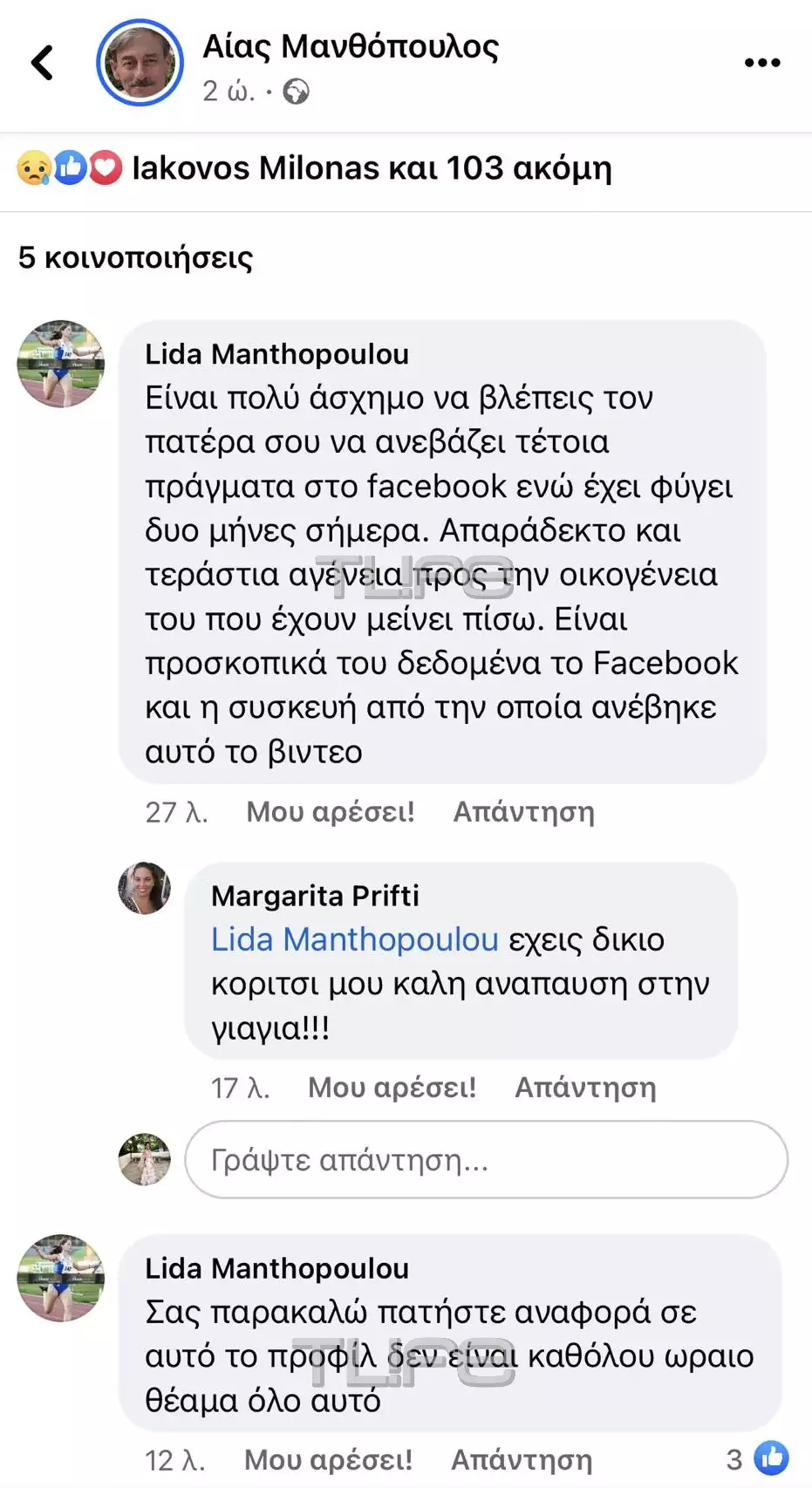This screenshot has width=812, height=1488.
Task: Open Αίας Μανθόπουλος name in the header
Action: click(351, 46)
